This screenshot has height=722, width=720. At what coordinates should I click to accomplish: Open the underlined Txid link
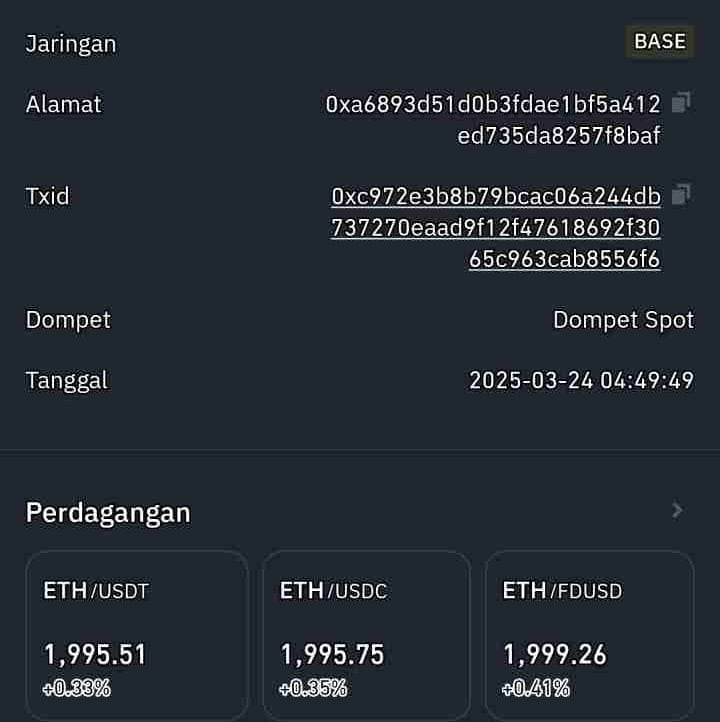(496, 228)
